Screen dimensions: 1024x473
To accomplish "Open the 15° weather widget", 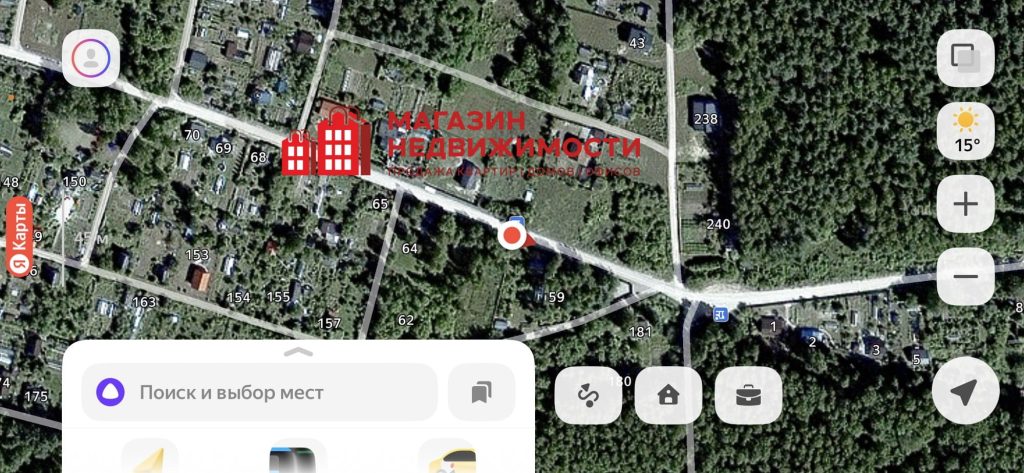I will tap(965, 131).
